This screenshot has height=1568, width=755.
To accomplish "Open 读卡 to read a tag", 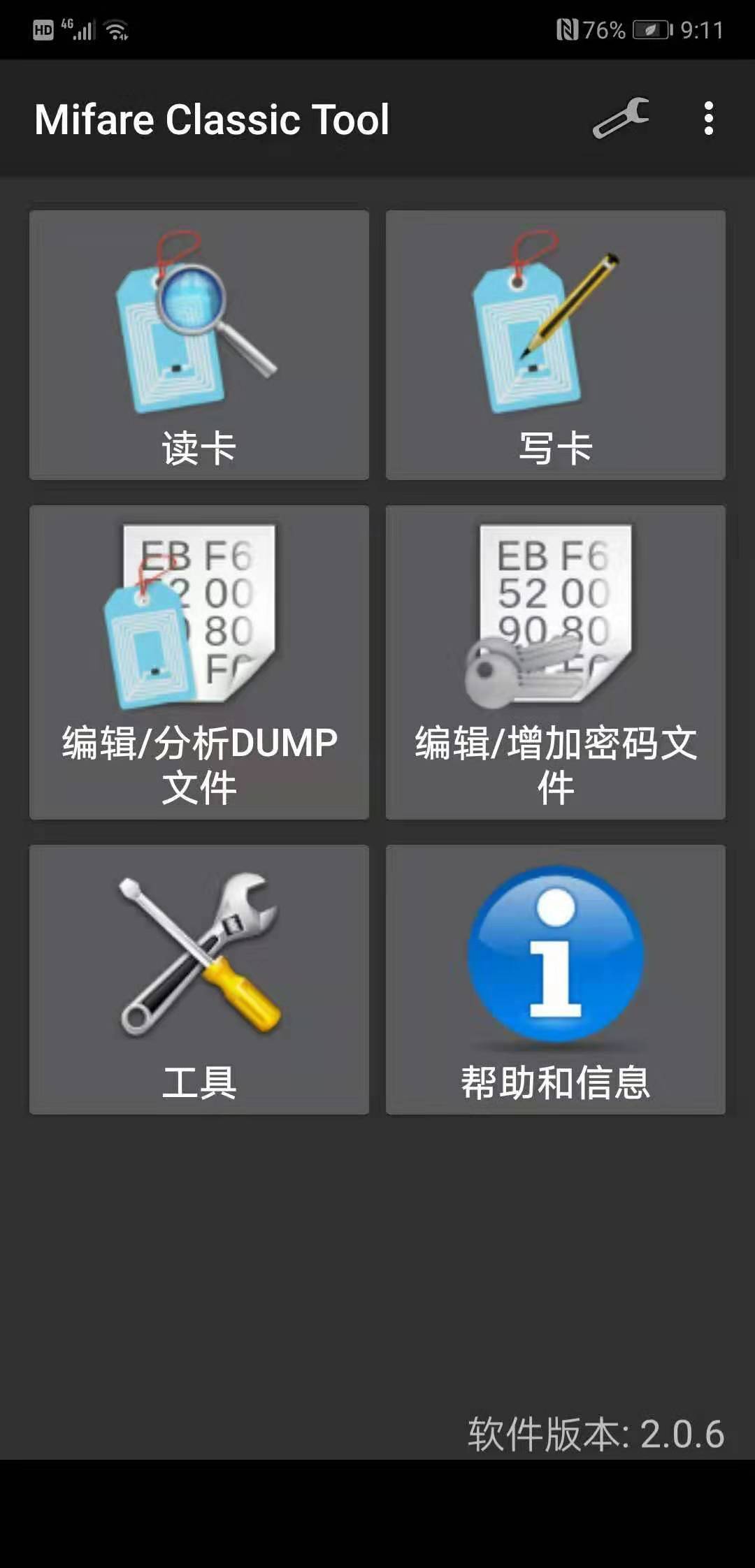I will [199, 345].
